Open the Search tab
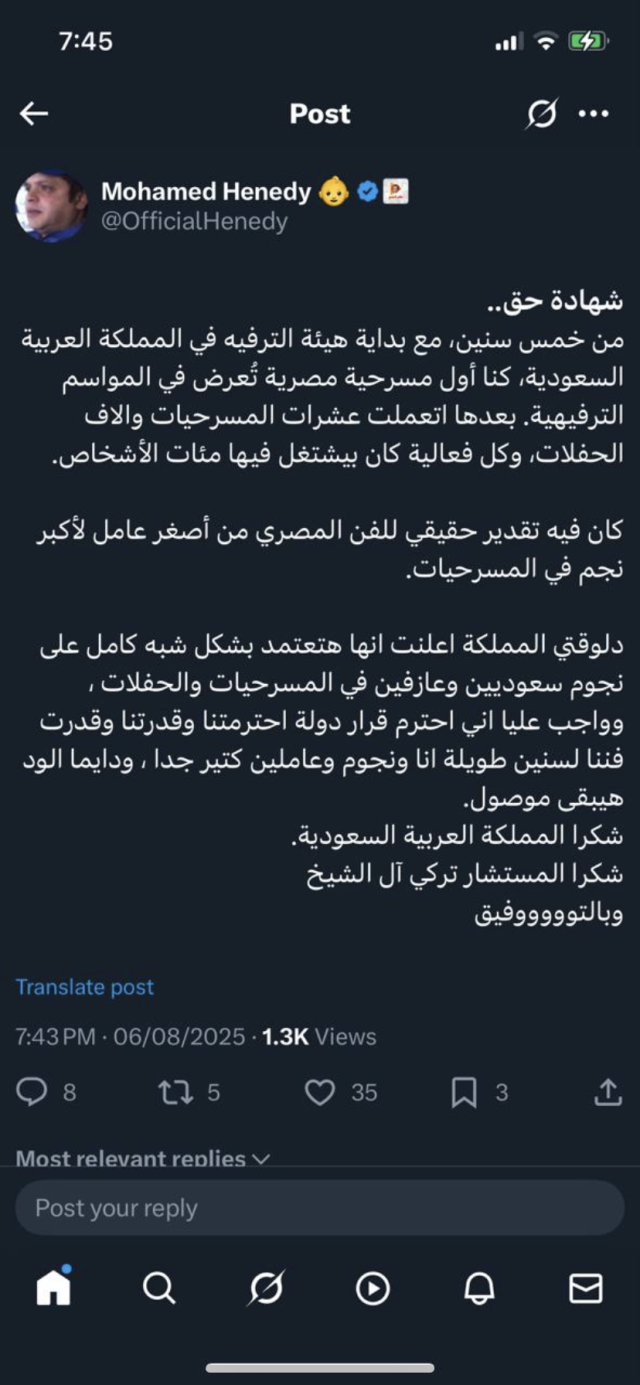This screenshot has height=1385, width=640. point(159,1288)
